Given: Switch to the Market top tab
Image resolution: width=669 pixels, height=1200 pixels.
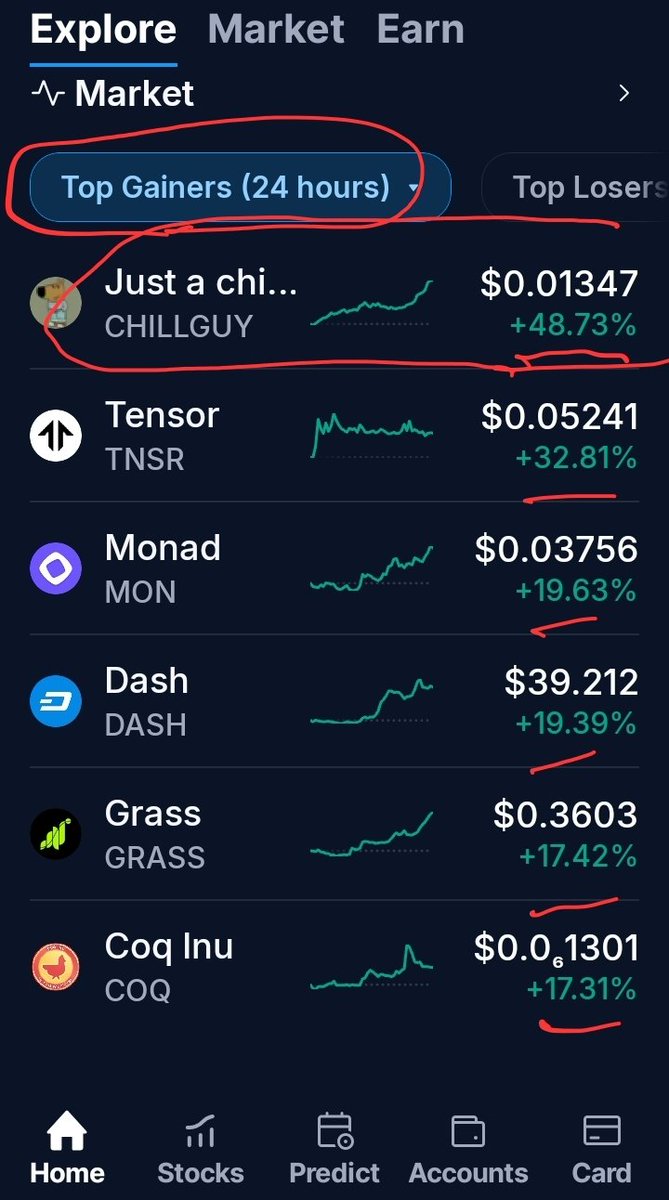Looking at the screenshot, I should click(x=276, y=30).
